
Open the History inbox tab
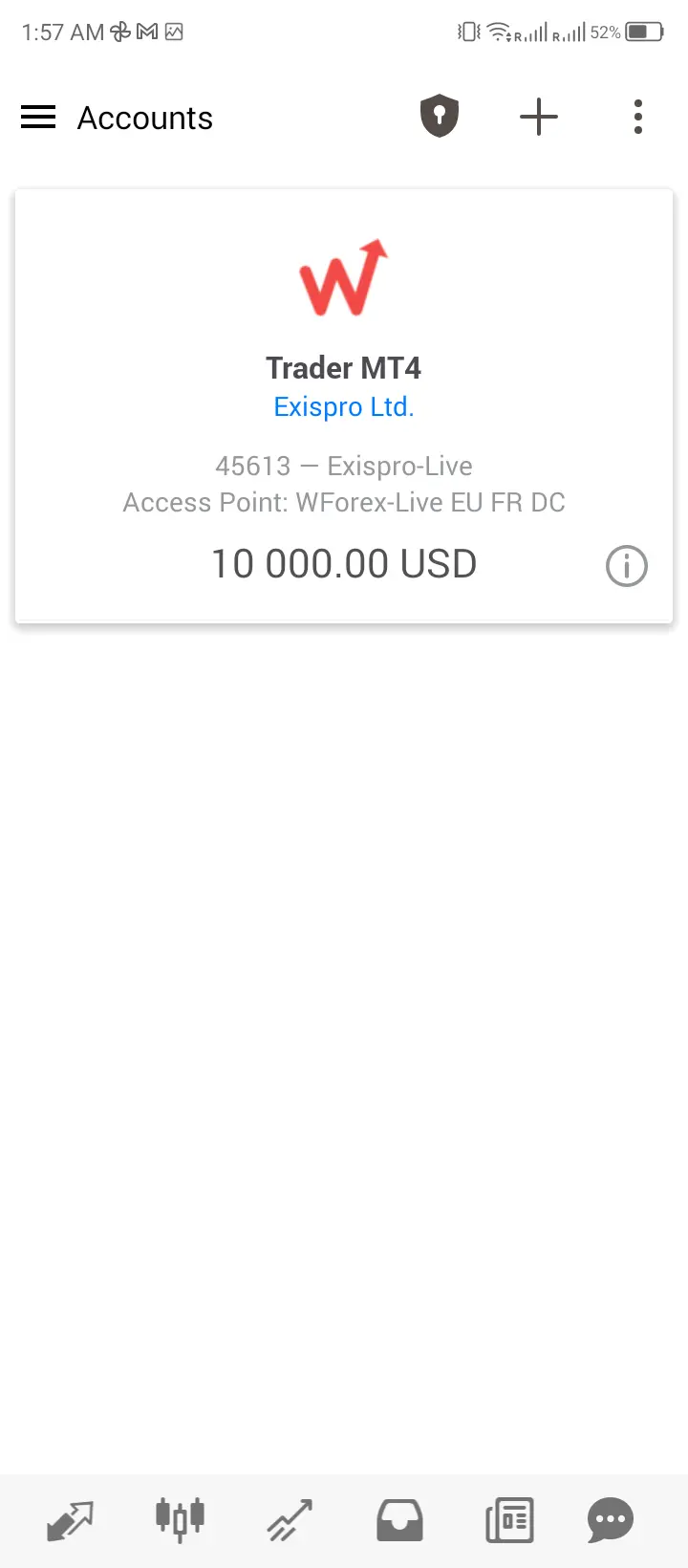pyautogui.click(x=399, y=1520)
